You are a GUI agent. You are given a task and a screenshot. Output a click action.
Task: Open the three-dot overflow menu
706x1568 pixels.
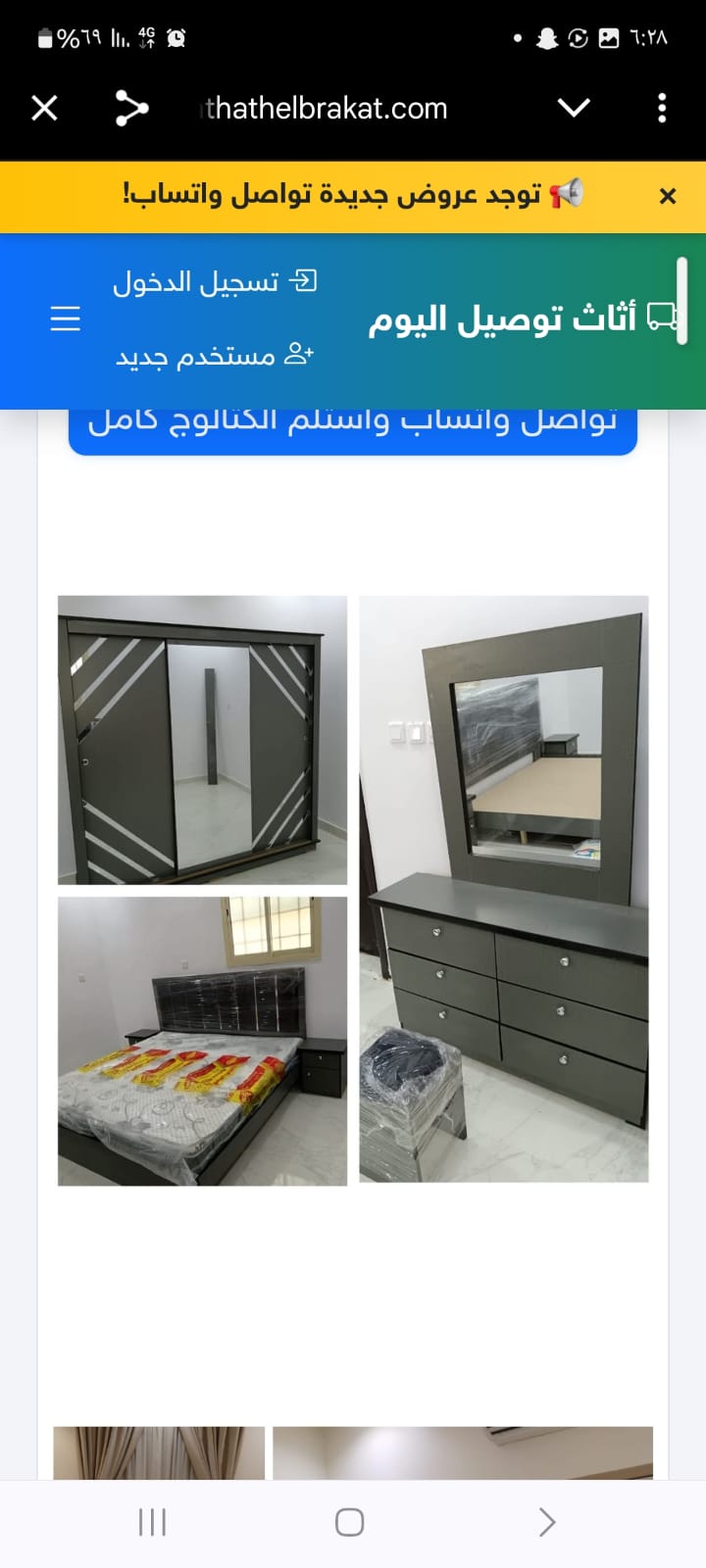click(x=662, y=108)
